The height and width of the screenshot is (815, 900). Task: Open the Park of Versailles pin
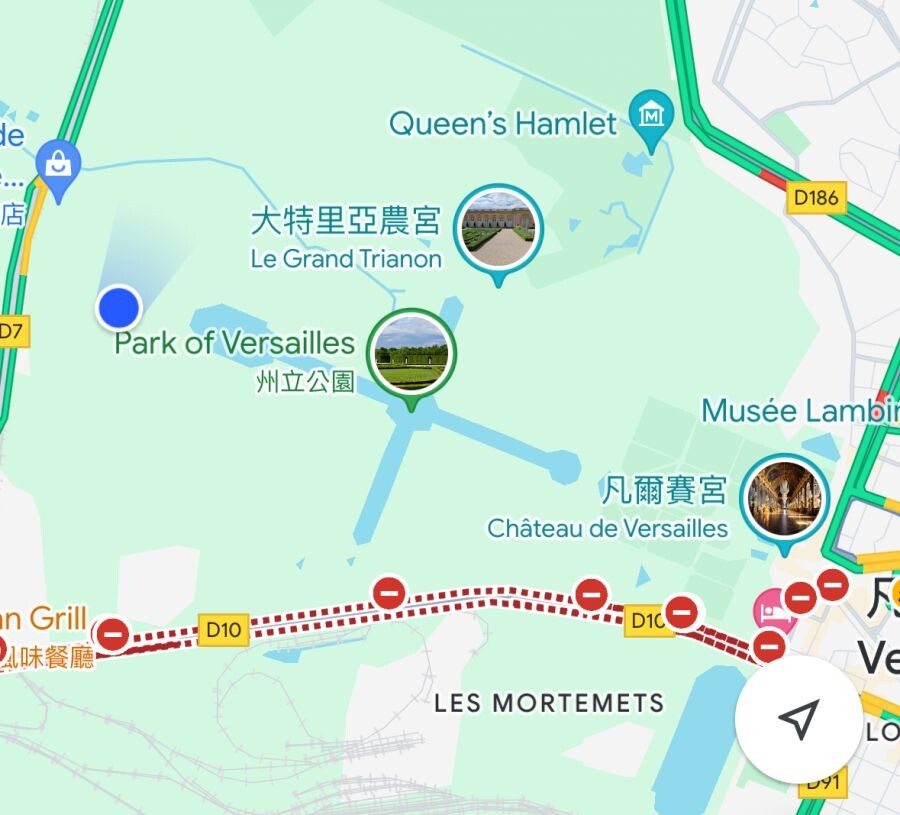pyautogui.click(x=410, y=353)
